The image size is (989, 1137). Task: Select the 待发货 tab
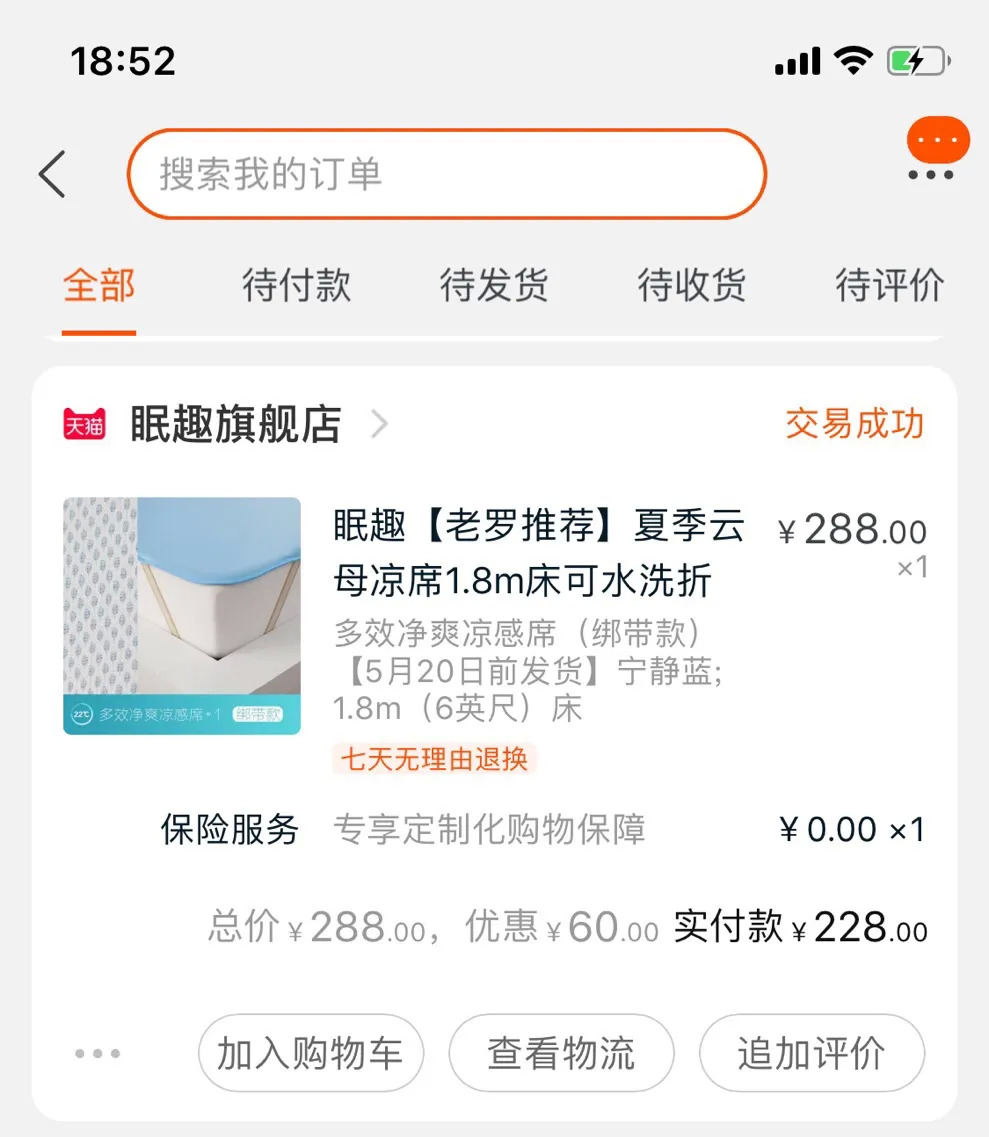point(494,286)
